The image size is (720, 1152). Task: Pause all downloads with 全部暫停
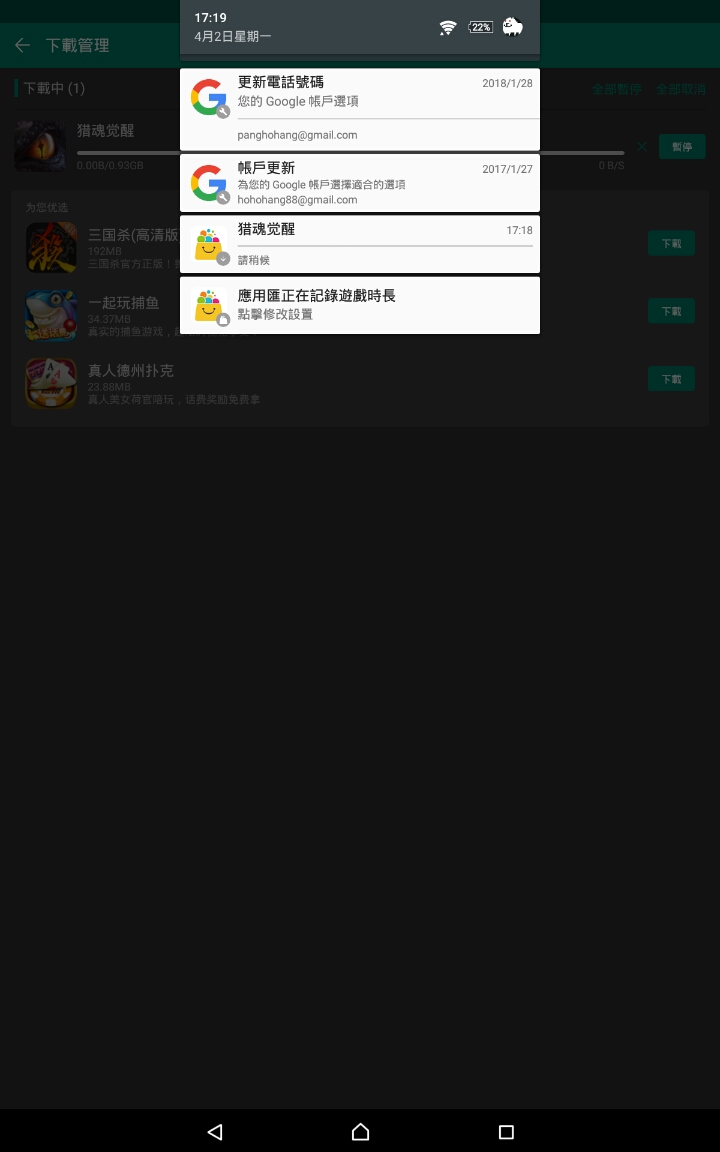616,89
